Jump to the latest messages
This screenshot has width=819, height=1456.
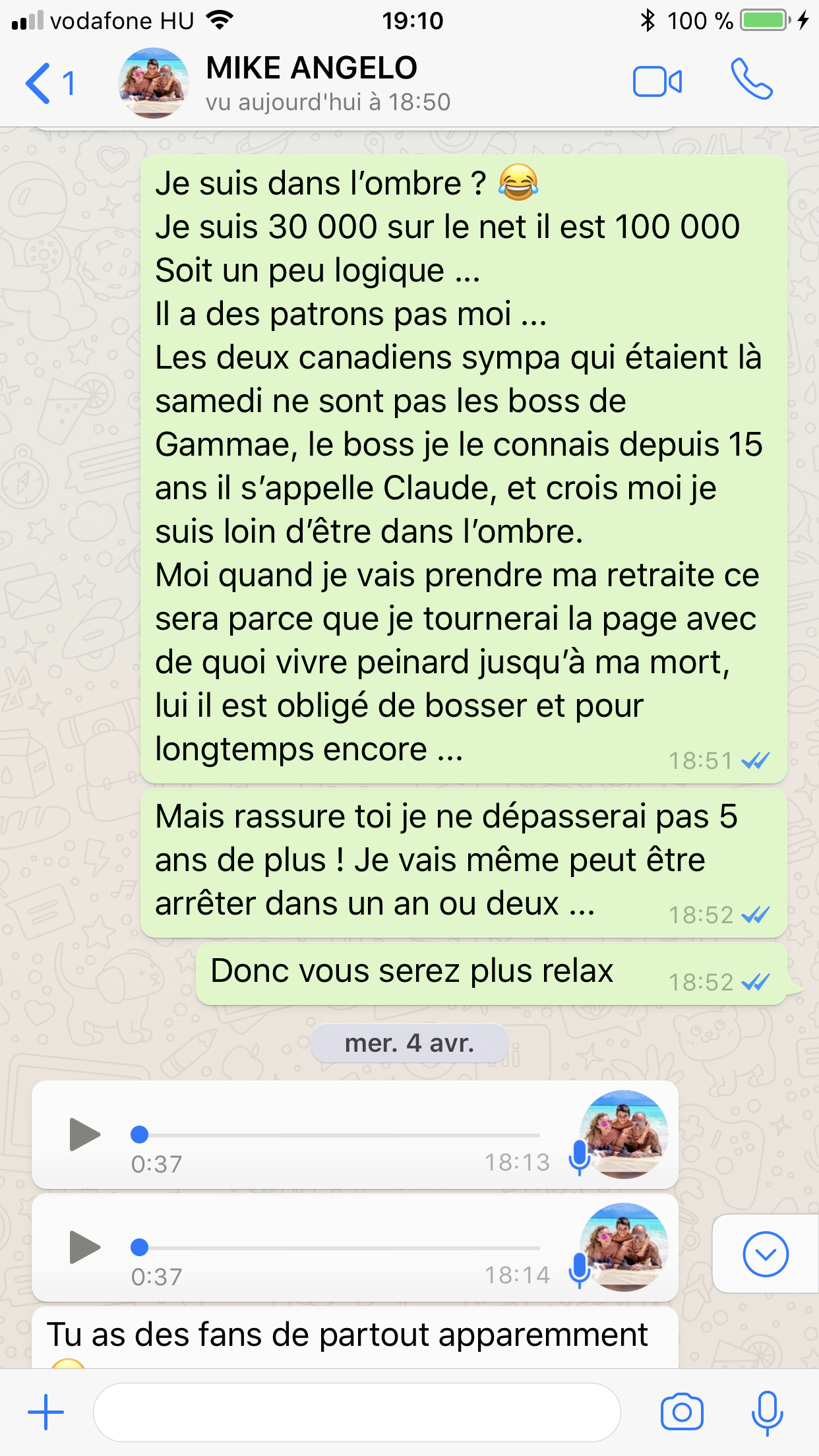click(x=765, y=1254)
